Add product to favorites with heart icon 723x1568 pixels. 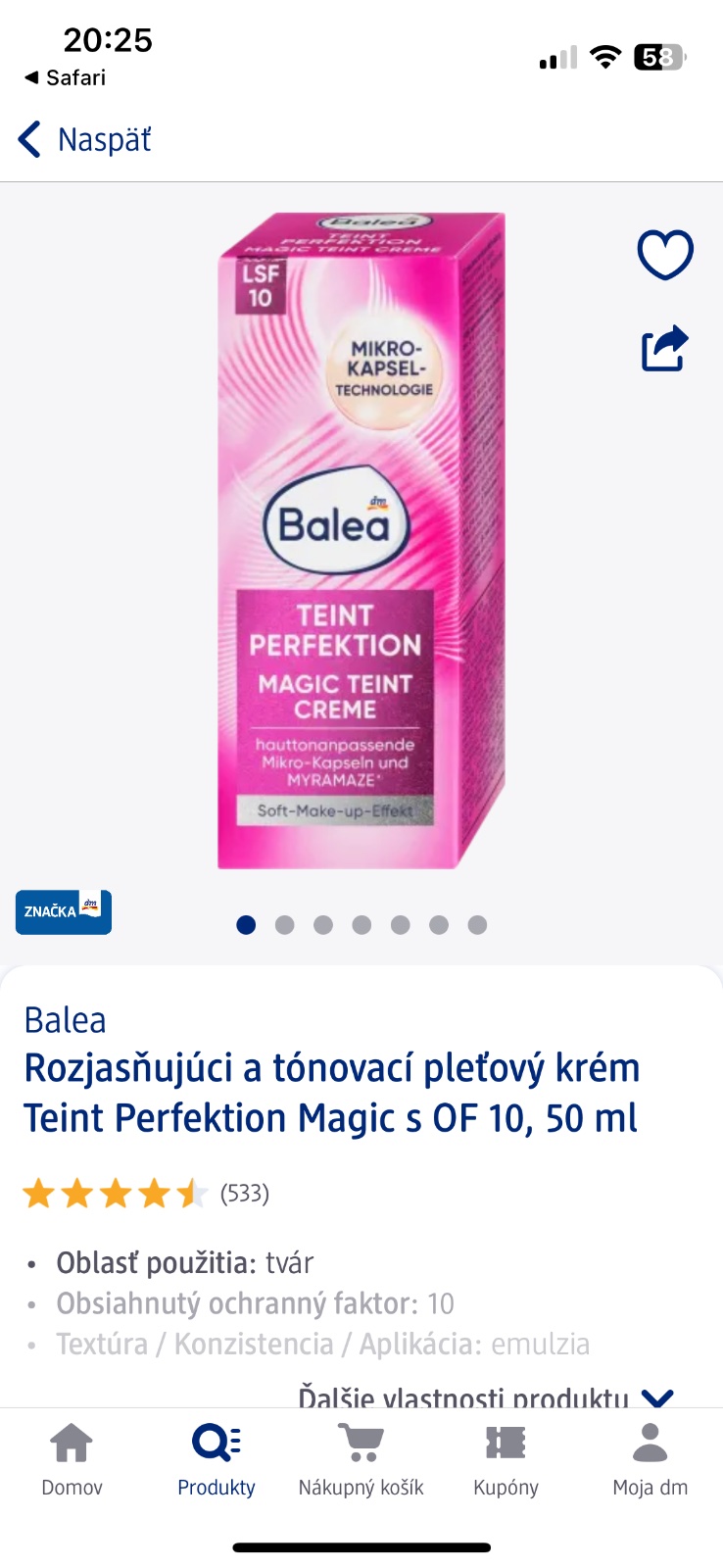tap(665, 255)
